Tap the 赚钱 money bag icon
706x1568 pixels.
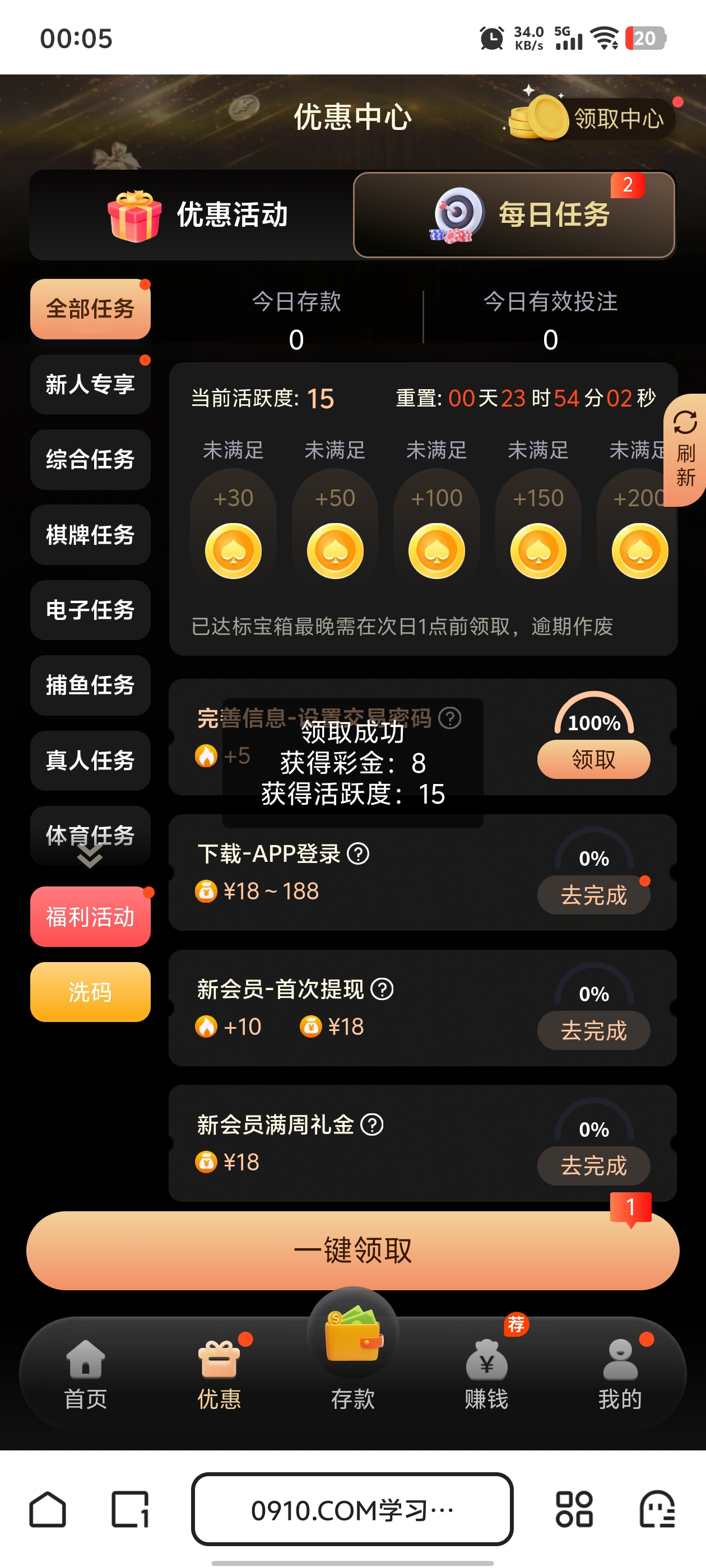pos(486,1359)
